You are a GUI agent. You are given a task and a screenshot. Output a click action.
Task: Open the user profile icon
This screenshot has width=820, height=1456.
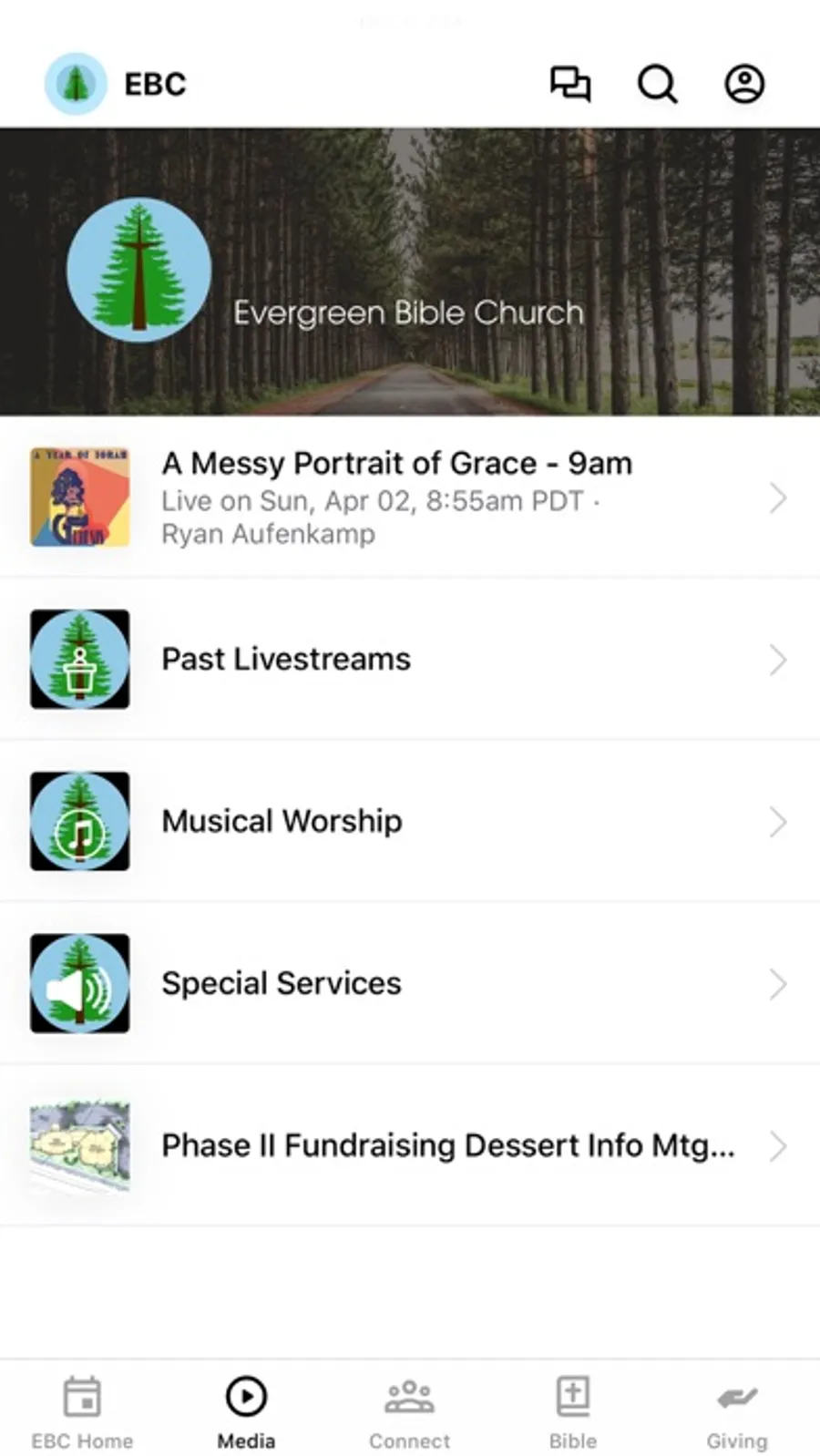click(x=744, y=84)
